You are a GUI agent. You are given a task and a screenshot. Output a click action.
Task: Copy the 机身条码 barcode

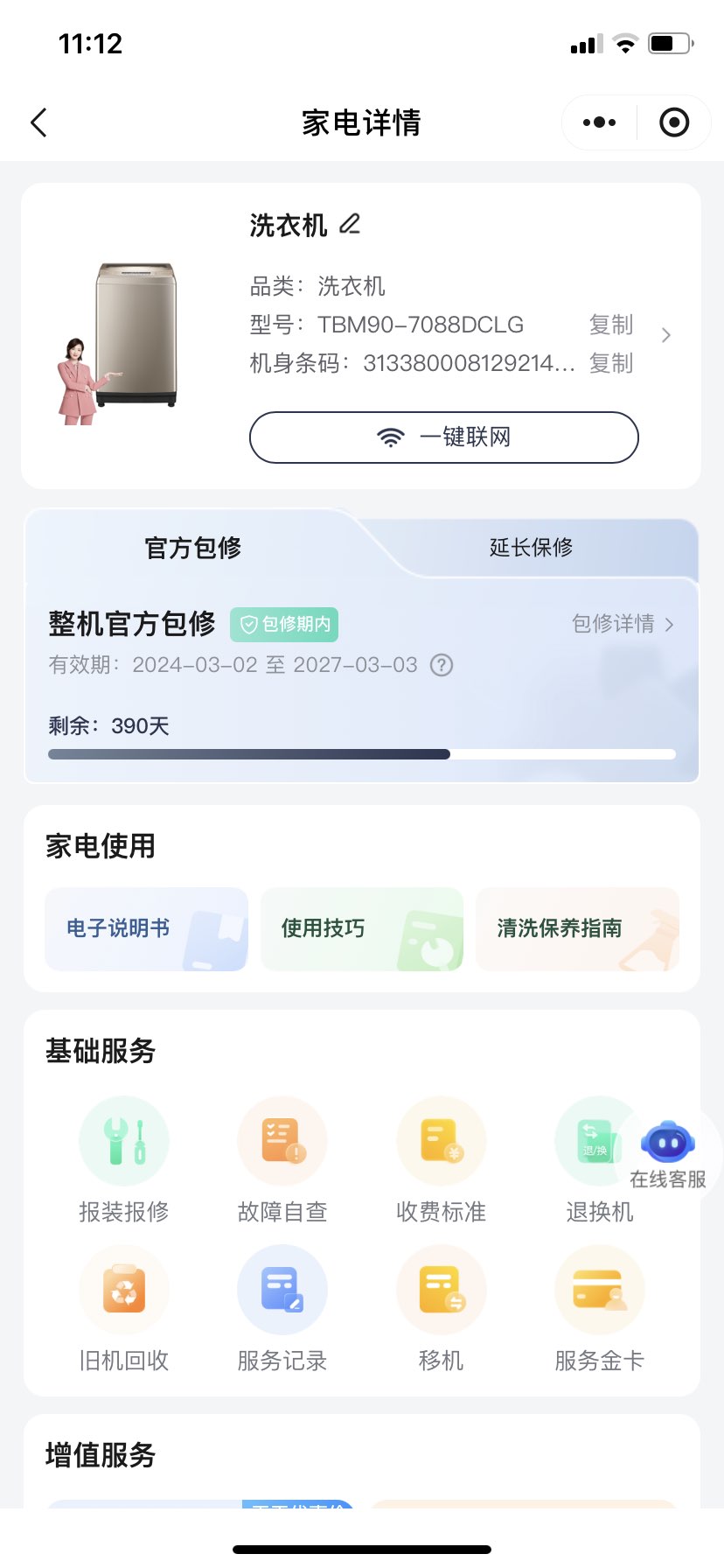pos(610,363)
